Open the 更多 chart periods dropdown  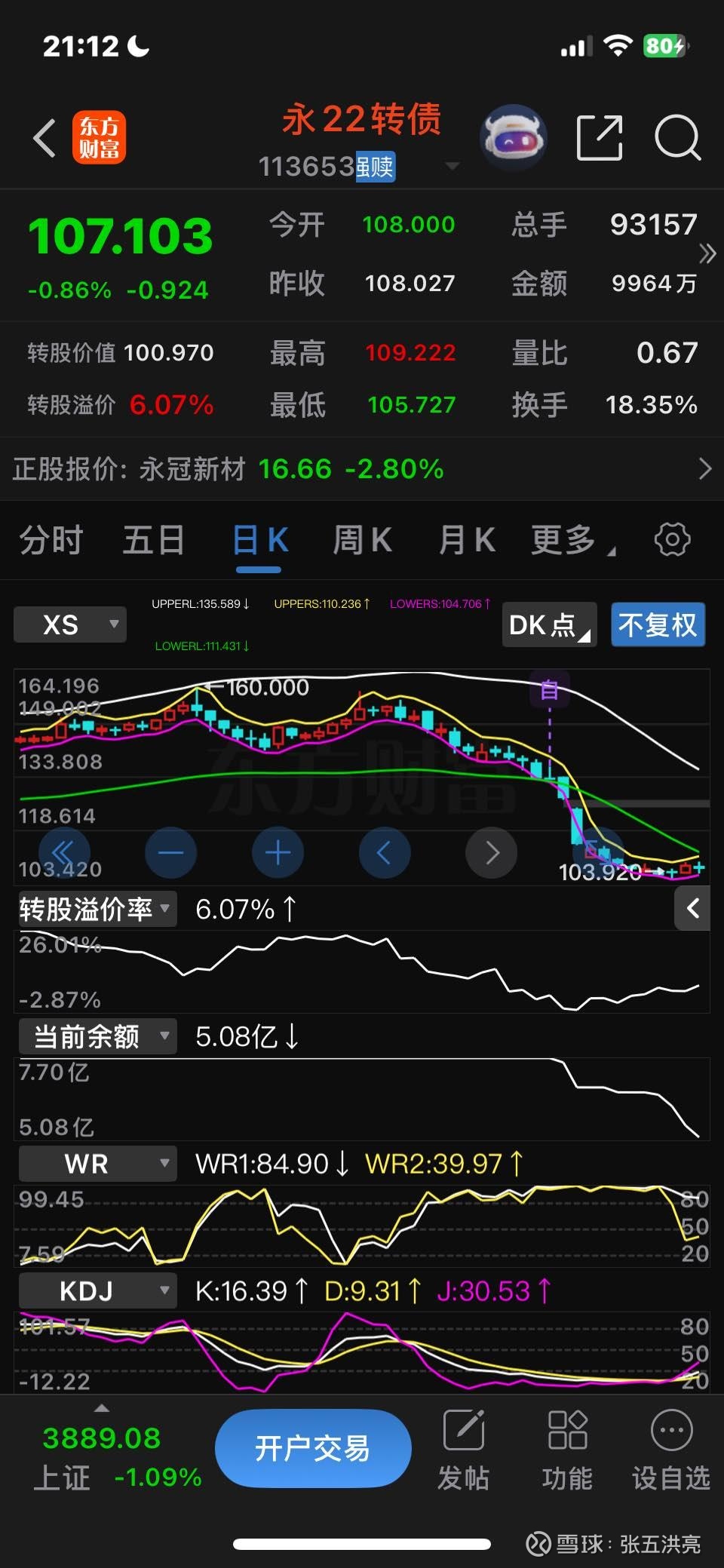(x=572, y=540)
